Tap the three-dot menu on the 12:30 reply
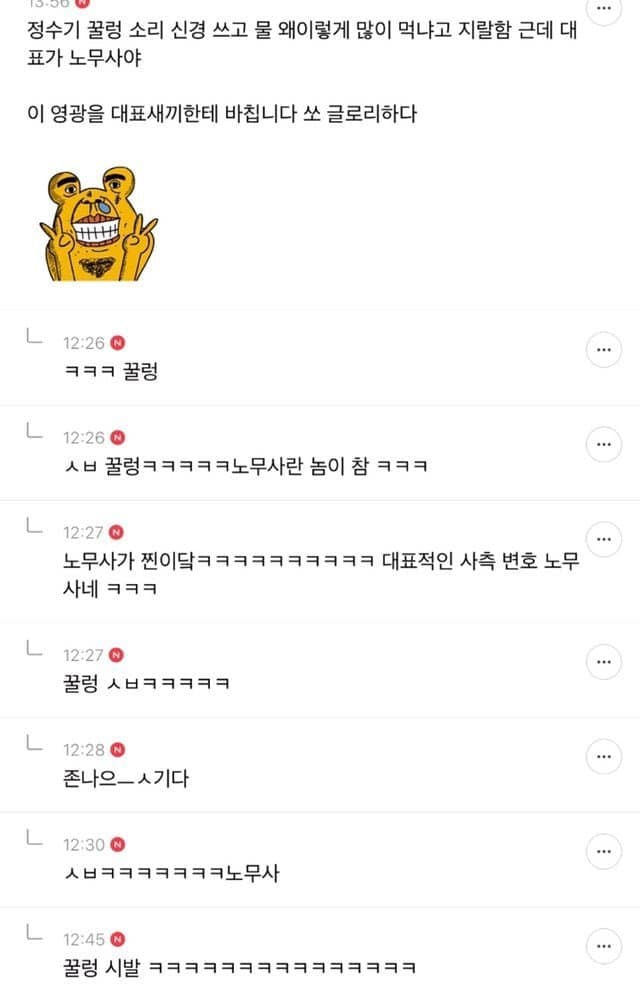The image size is (640, 984). 603,852
